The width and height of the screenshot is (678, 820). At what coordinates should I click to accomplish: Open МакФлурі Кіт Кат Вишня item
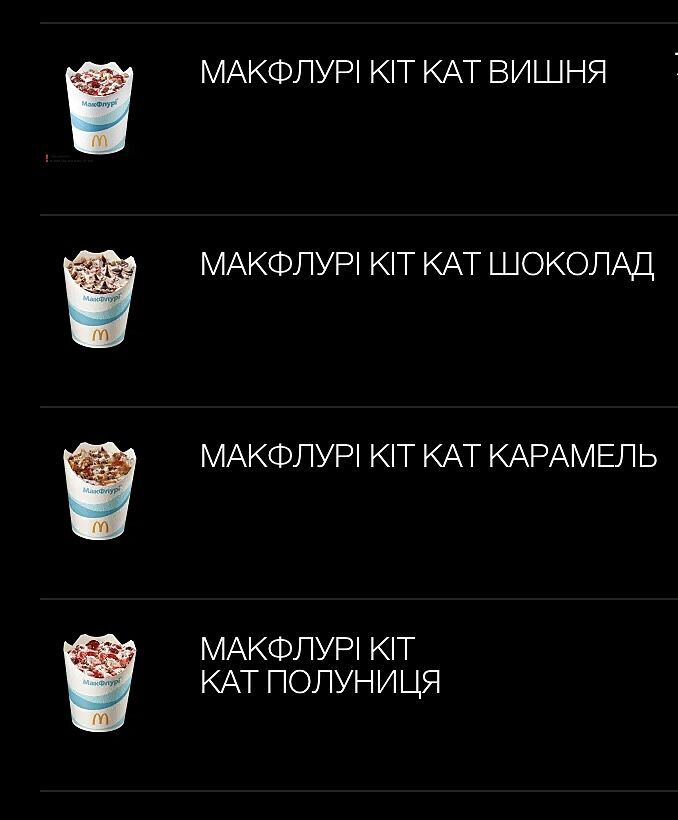(403, 73)
